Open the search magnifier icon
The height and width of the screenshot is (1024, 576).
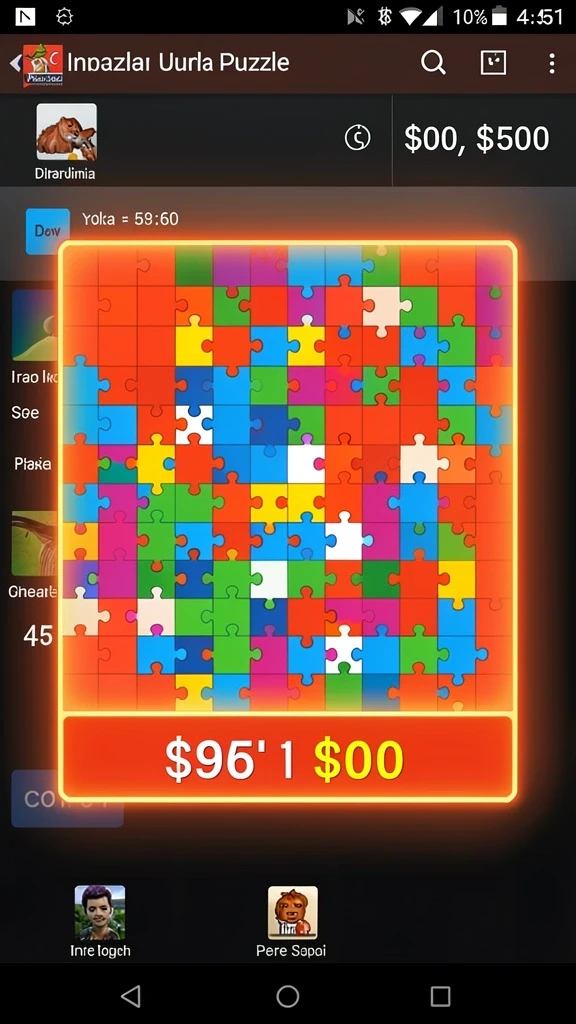point(432,63)
